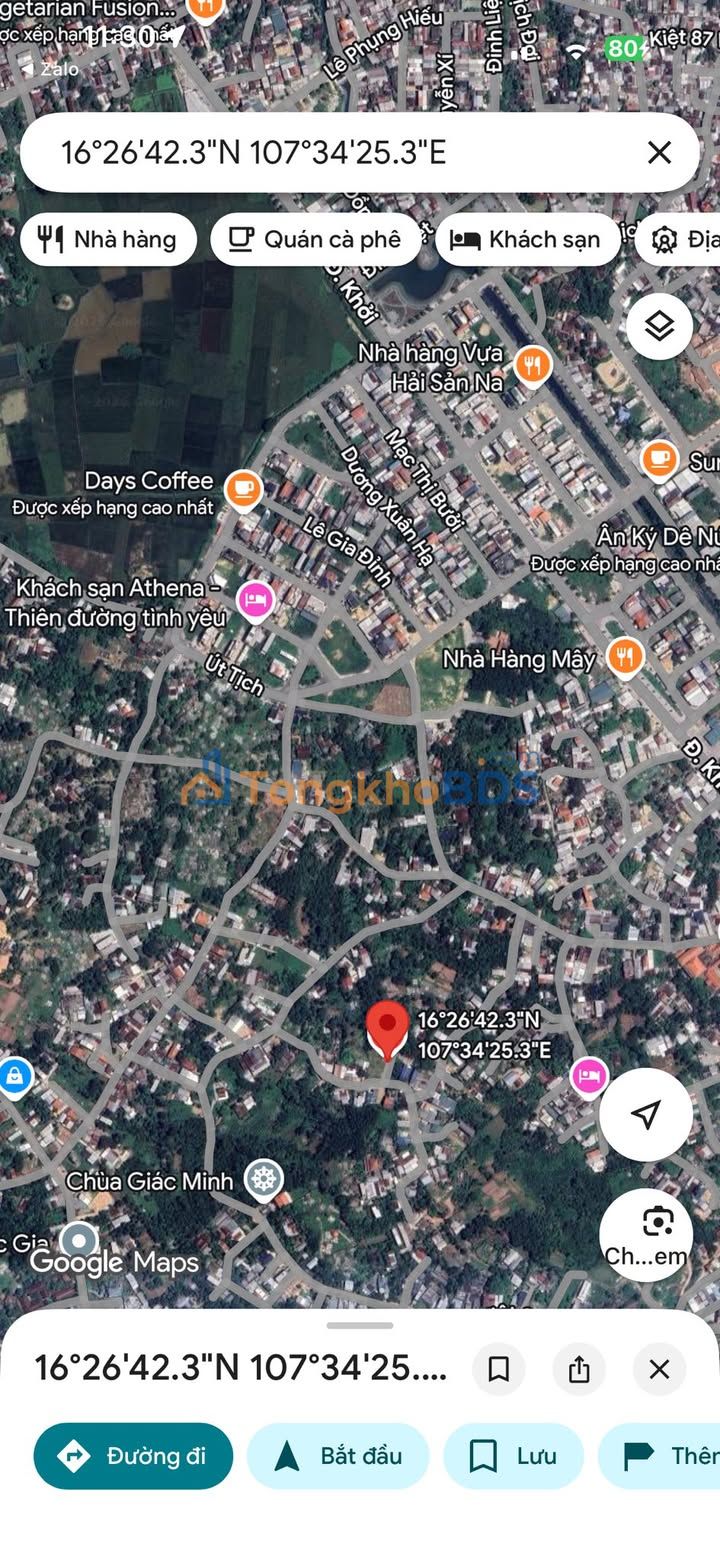Bookmark the pinned location from the sheet header
The image size is (720, 1560).
499,1369
